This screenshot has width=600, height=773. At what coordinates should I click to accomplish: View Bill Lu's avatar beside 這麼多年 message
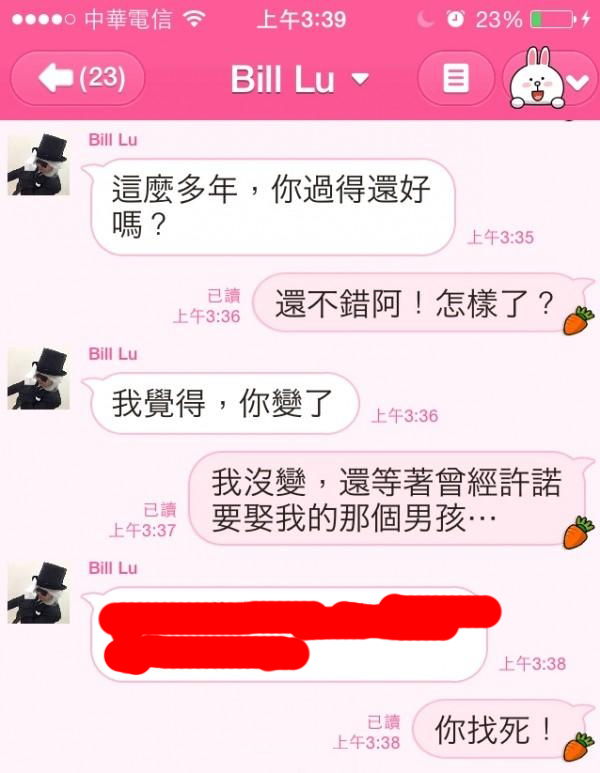(x=38, y=163)
